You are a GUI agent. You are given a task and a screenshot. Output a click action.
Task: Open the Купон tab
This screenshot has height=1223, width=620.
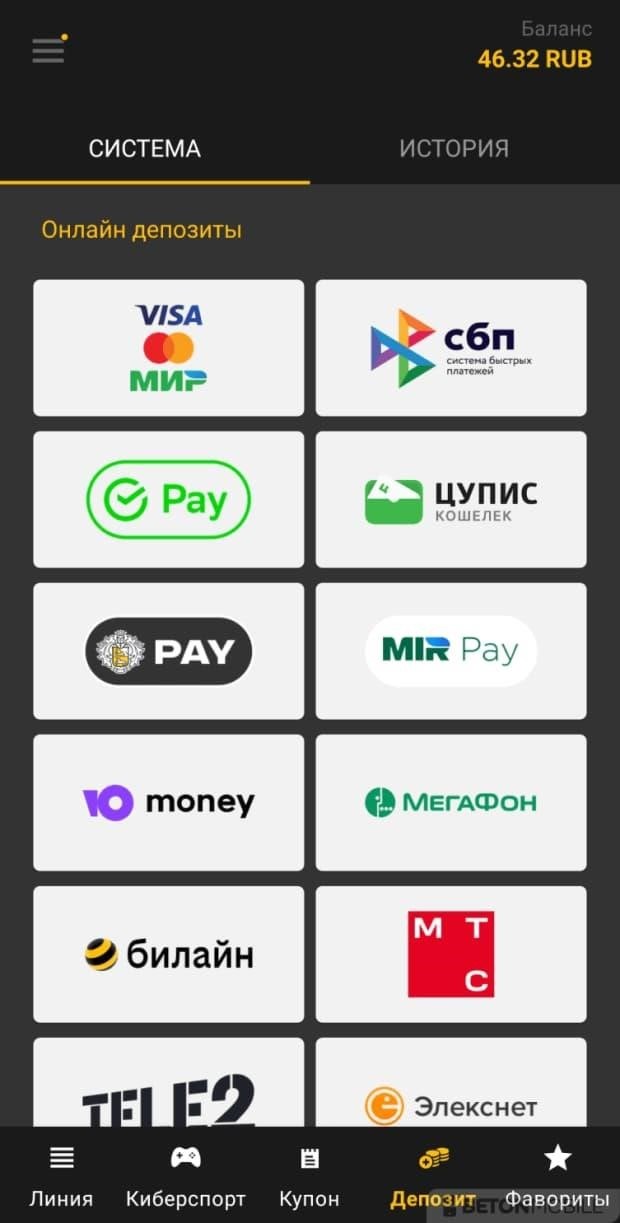pos(309,1176)
